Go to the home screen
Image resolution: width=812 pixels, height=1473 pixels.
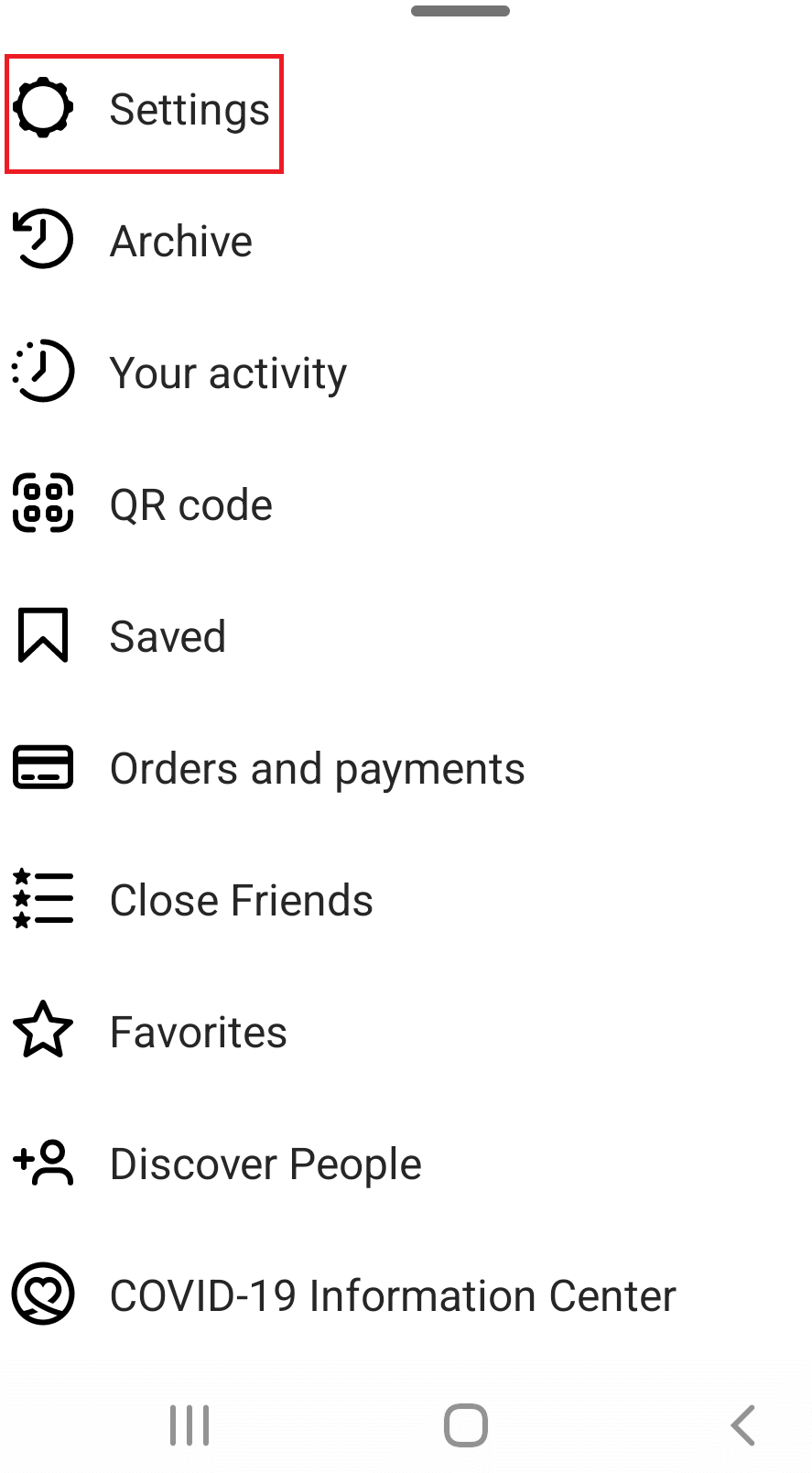(465, 1425)
